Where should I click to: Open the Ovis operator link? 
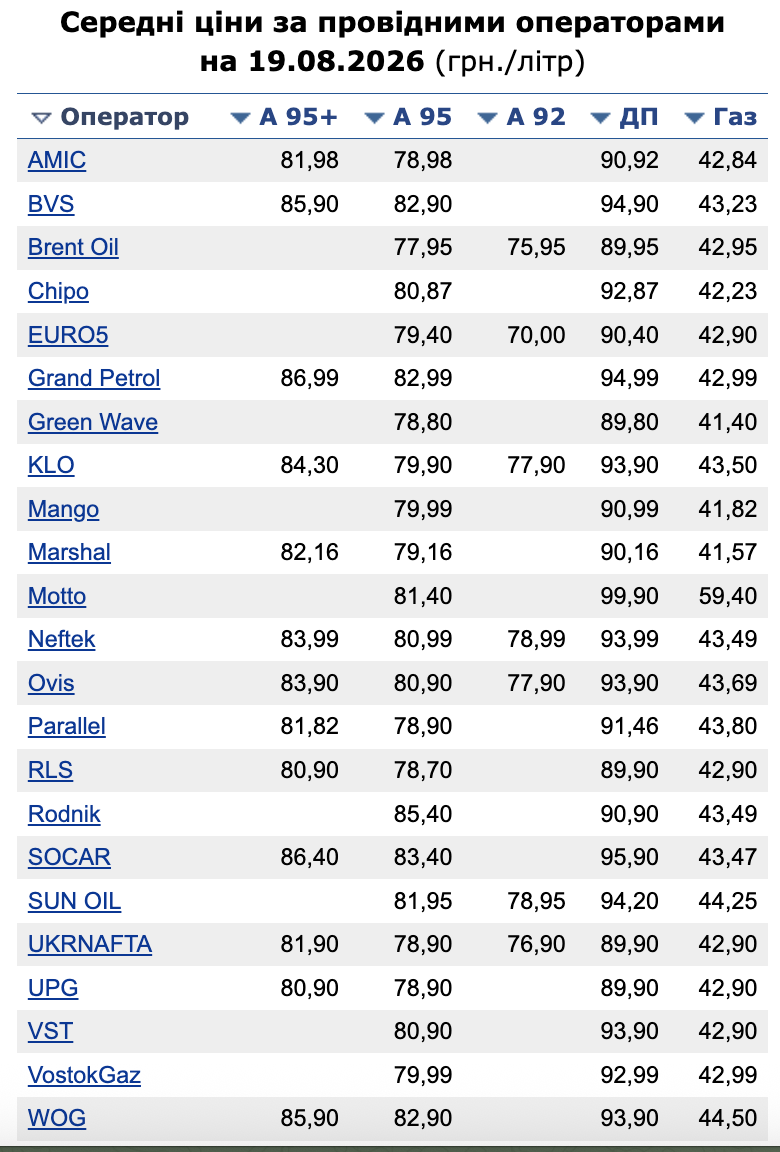(51, 683)
